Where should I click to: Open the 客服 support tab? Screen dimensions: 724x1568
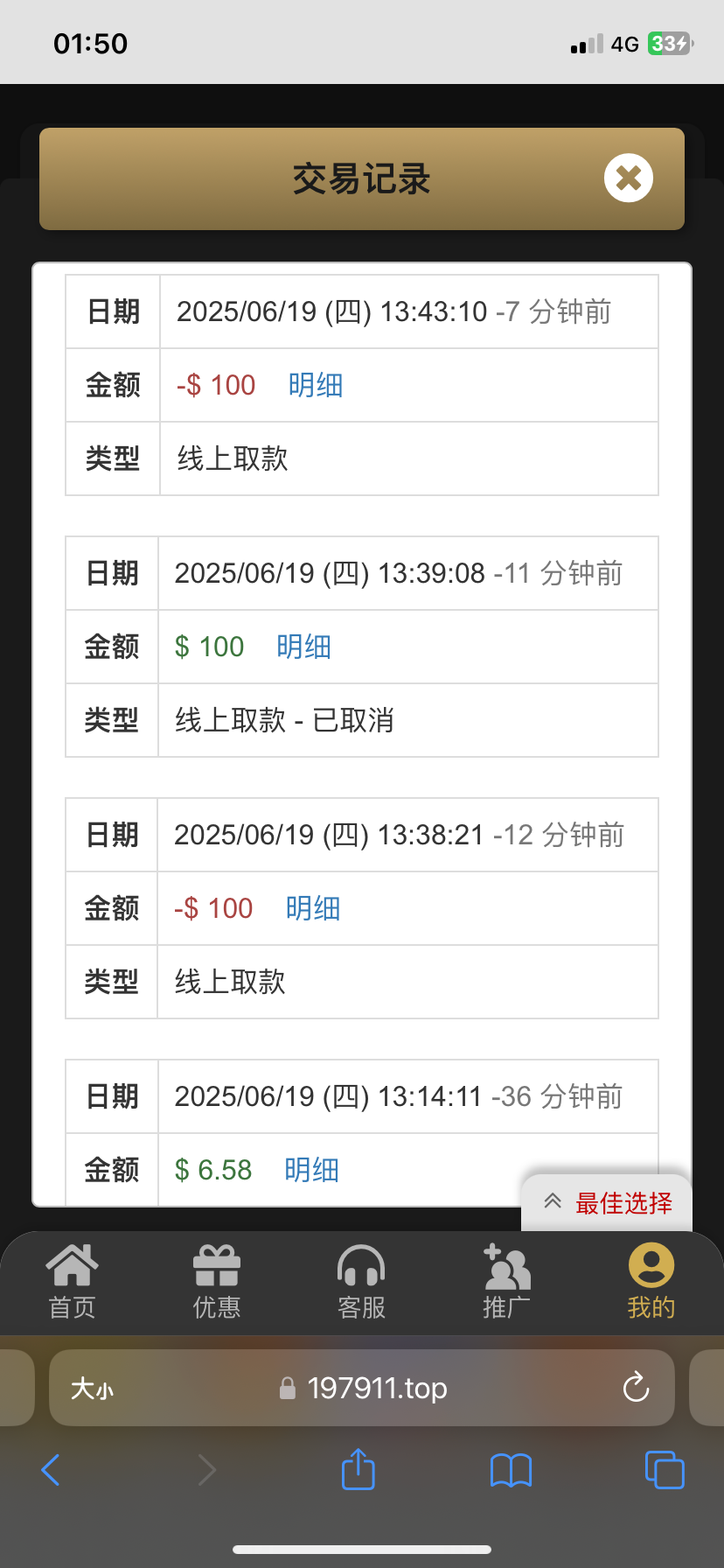(361, 1281)
